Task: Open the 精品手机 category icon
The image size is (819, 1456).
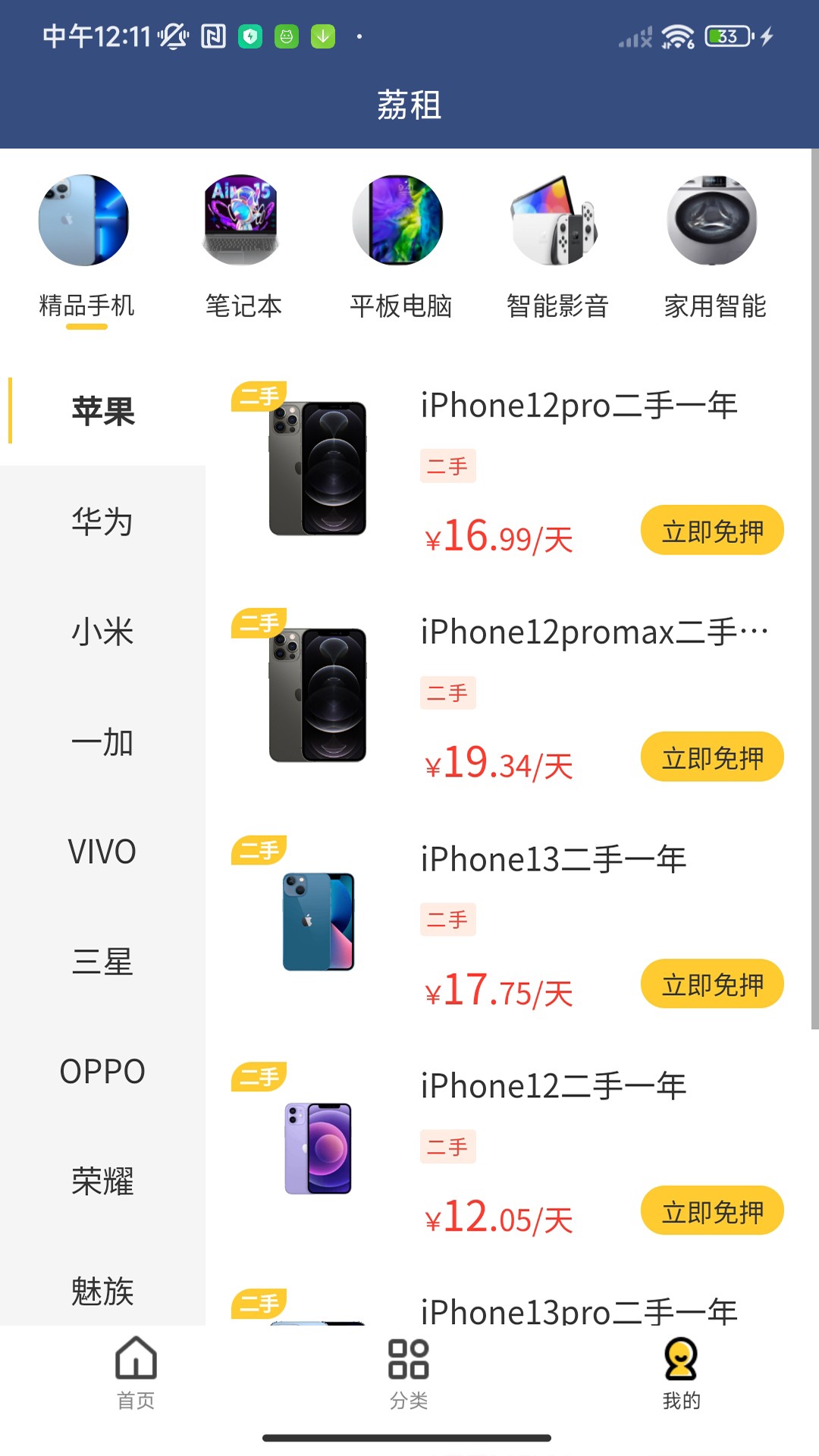Action: pos(84,220)
